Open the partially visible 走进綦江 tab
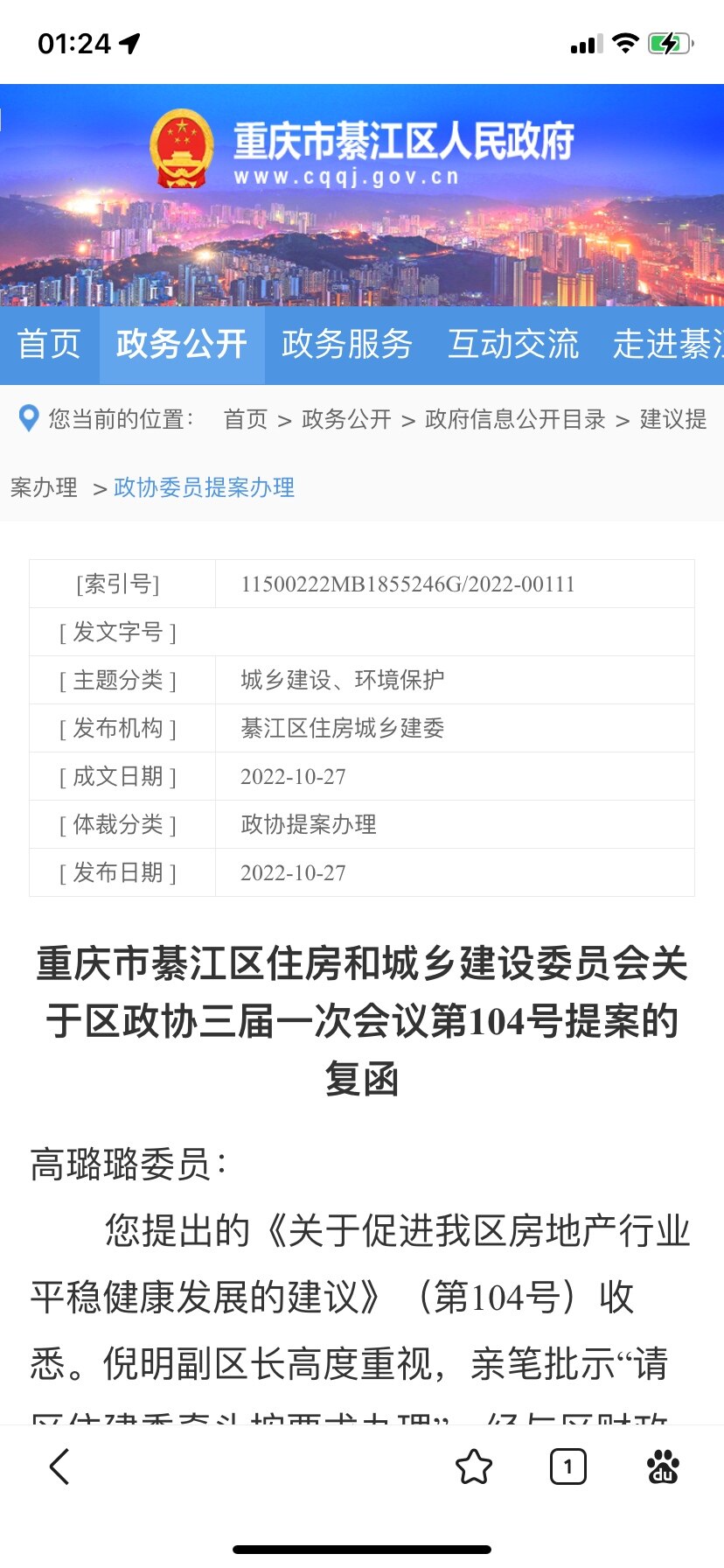 (668, 344)
